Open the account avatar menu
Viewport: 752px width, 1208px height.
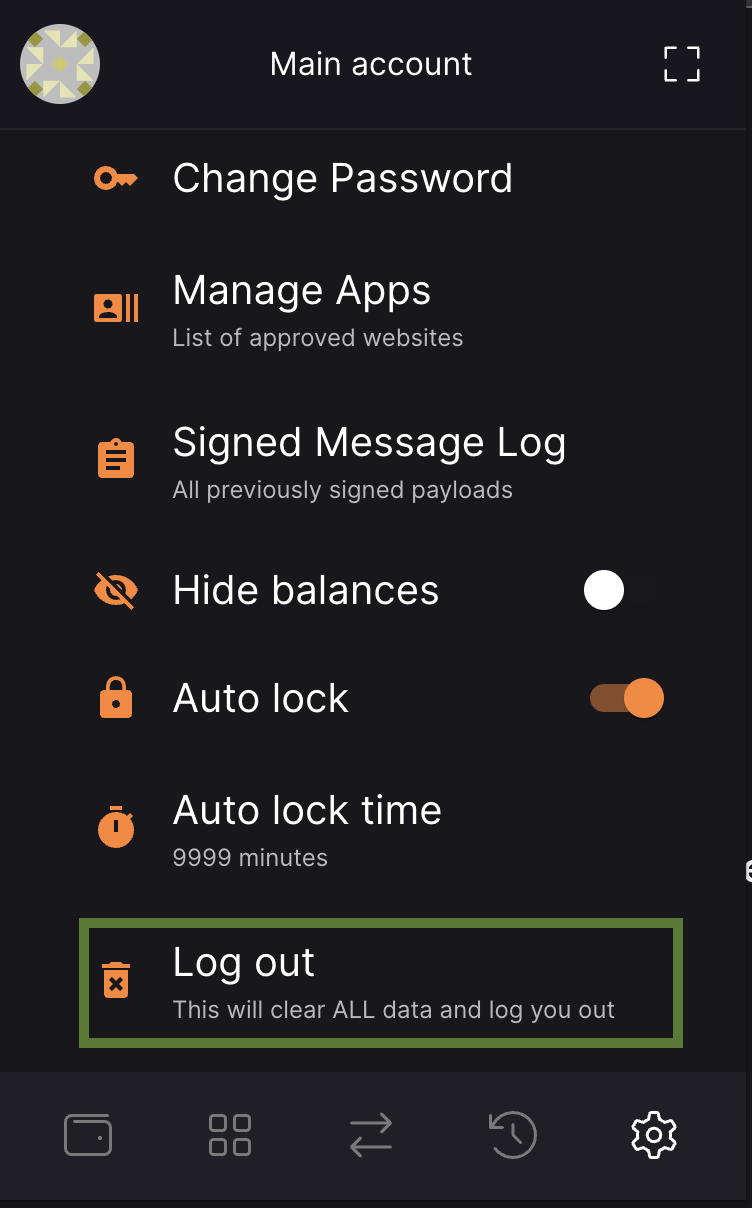tap(60, 64)
